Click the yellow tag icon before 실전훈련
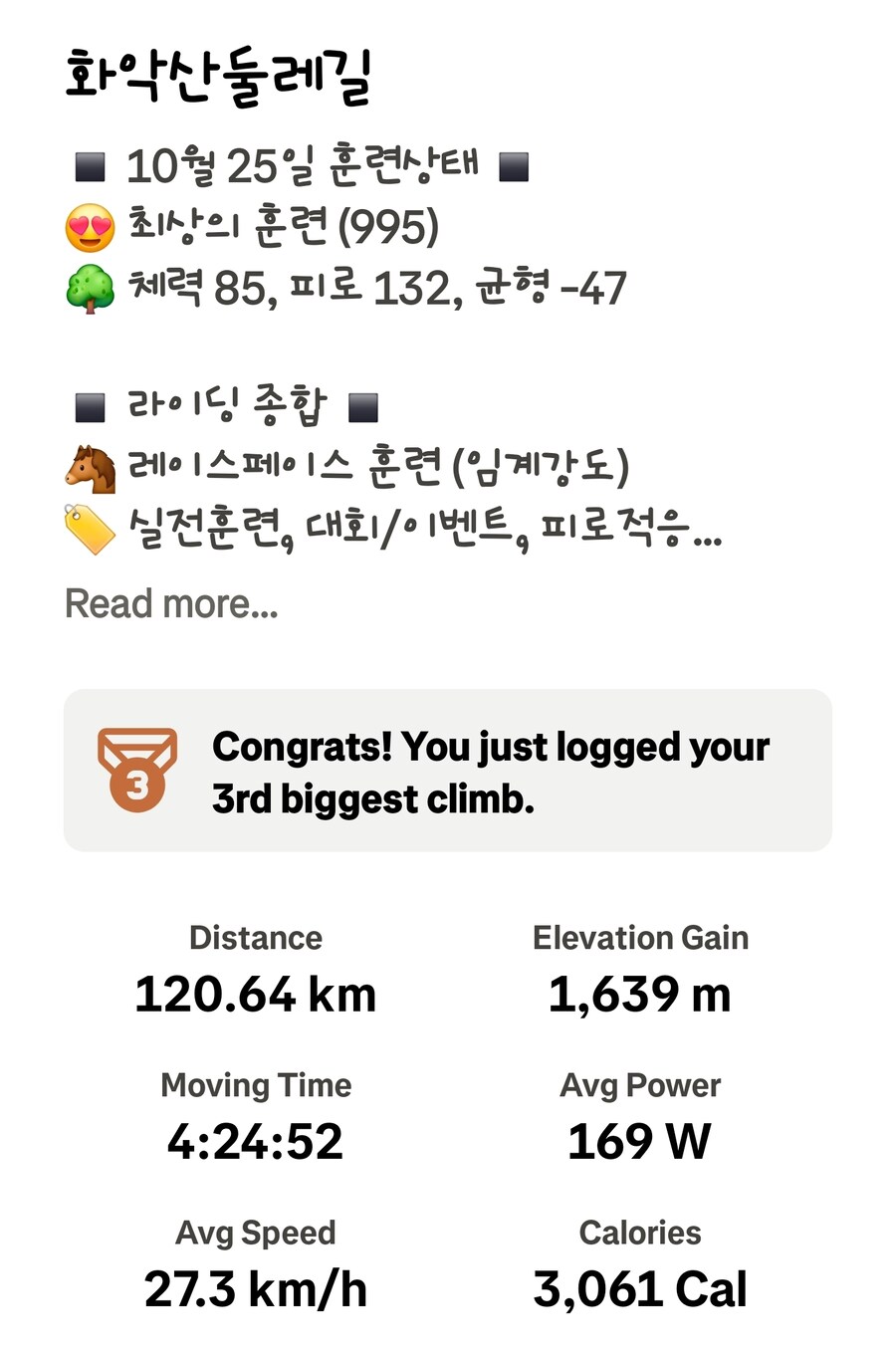Image resolution: width=896 pixels, height=1356 pixels. 90,528
